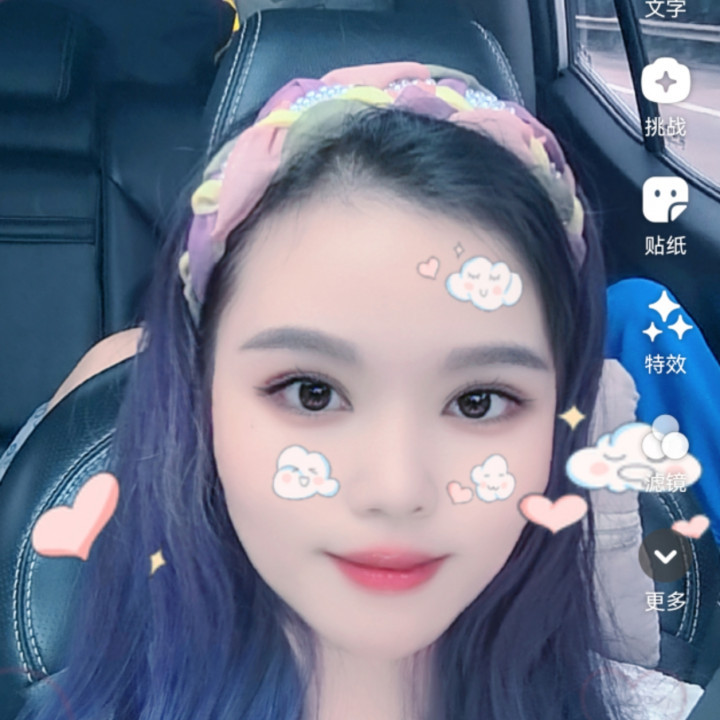Open the 特效 effects menu

coord(665,334)
